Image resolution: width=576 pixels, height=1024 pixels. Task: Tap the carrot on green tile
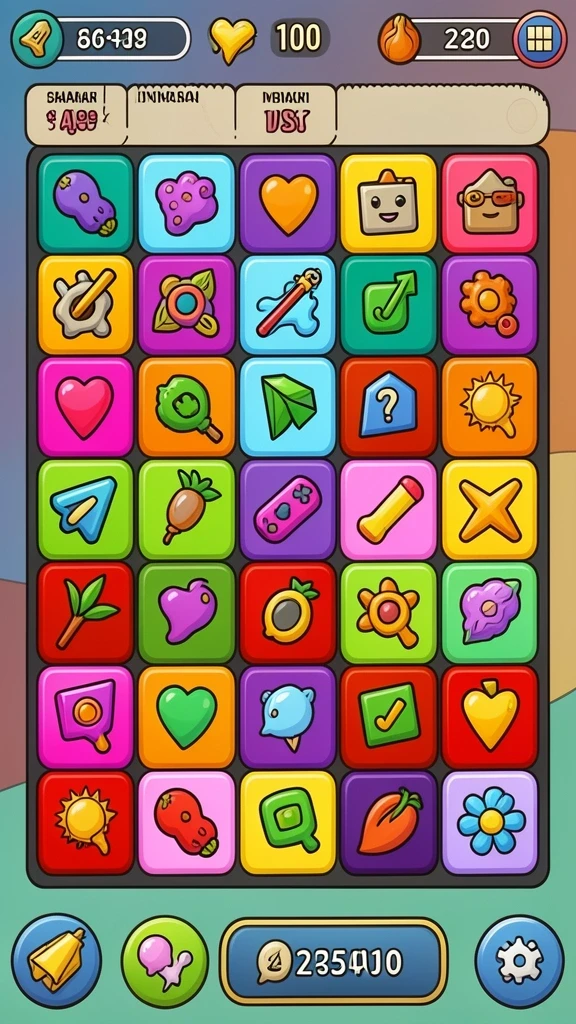coord(186,509)
